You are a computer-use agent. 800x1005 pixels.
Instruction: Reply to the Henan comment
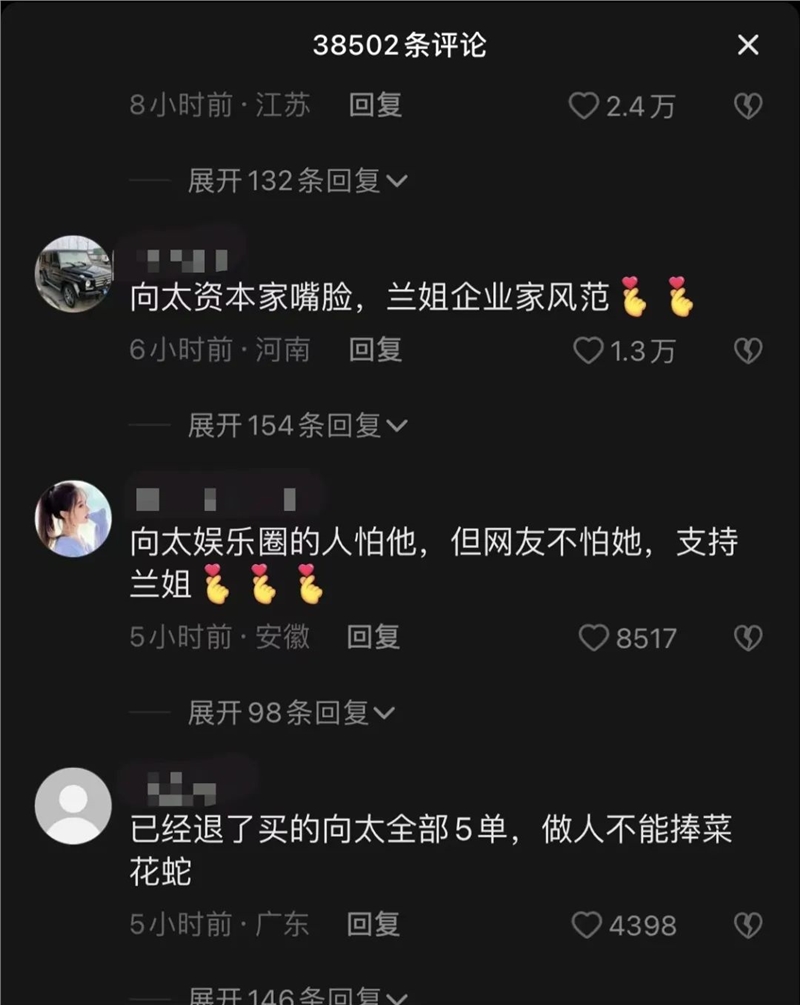coord(375,350)
